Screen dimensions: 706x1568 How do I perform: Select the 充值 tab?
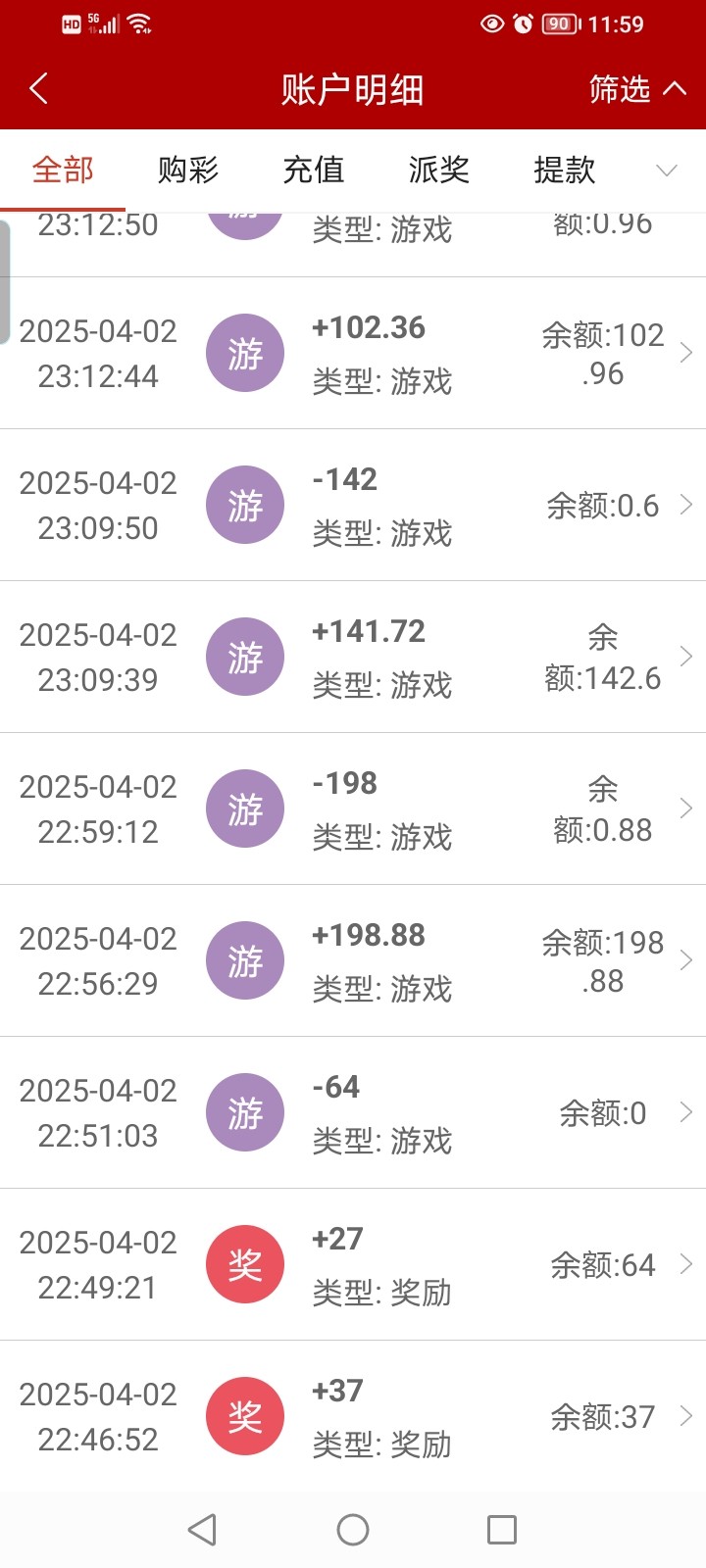click(314, 171)
